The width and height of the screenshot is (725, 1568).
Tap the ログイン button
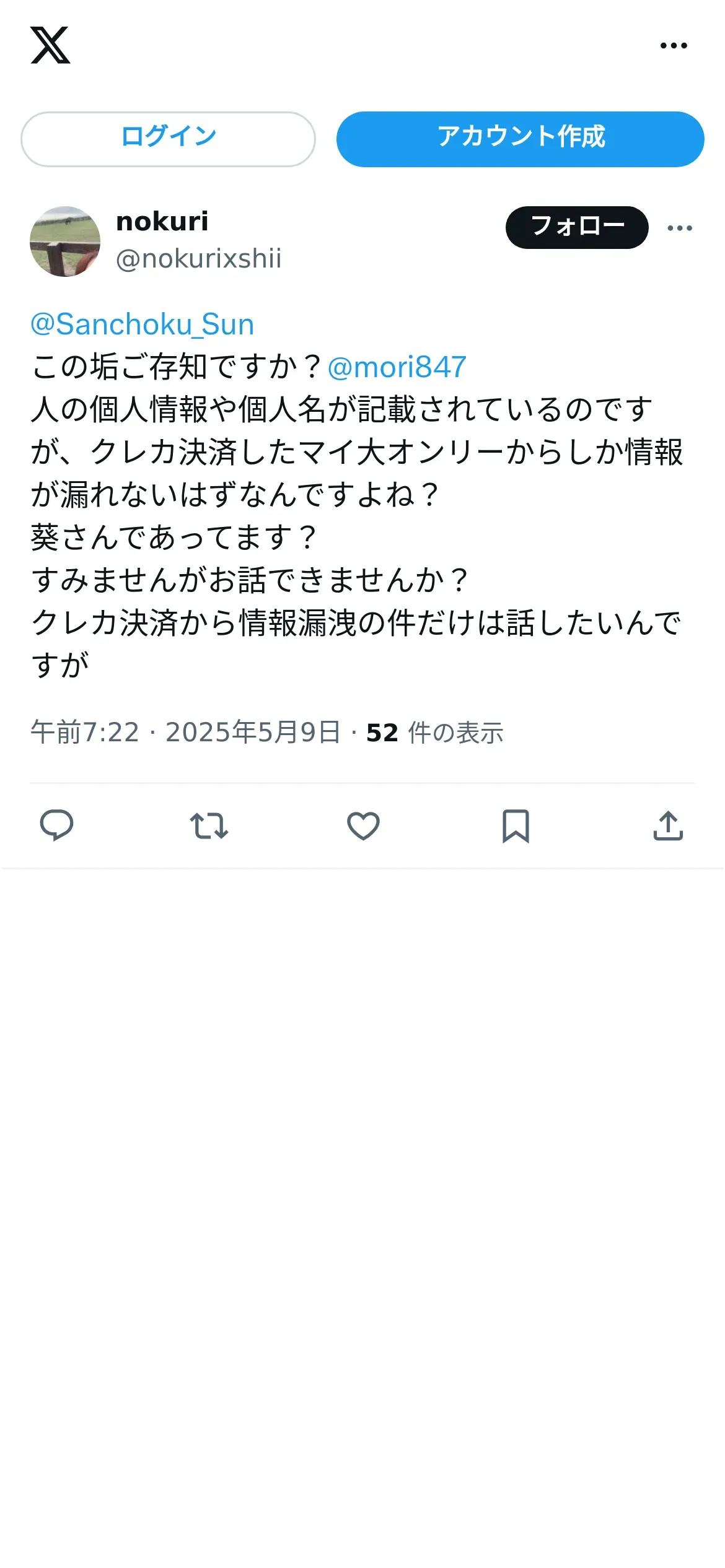[x=168, y=139]
